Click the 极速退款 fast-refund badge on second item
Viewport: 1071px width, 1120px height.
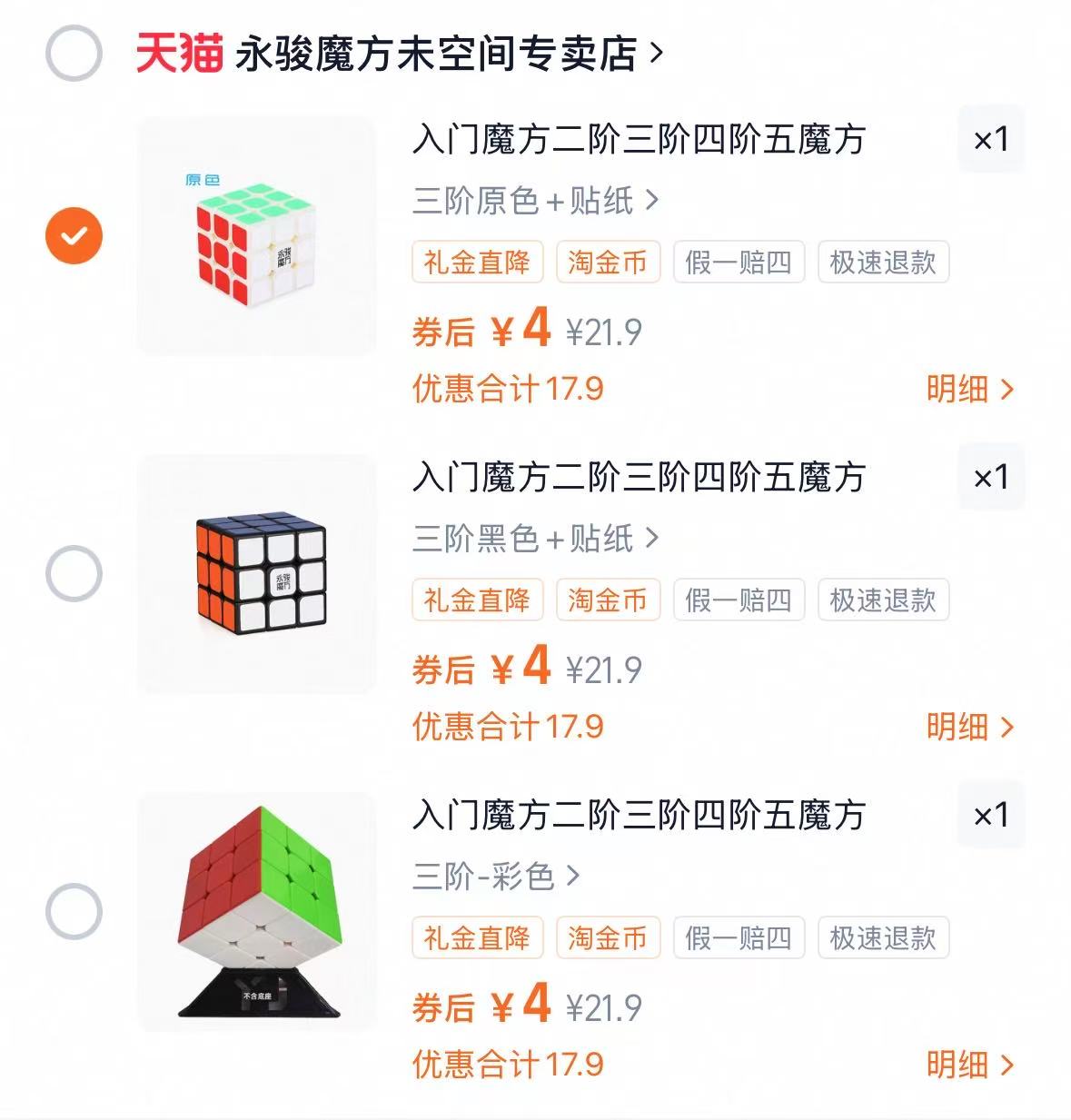coord(882,600)
